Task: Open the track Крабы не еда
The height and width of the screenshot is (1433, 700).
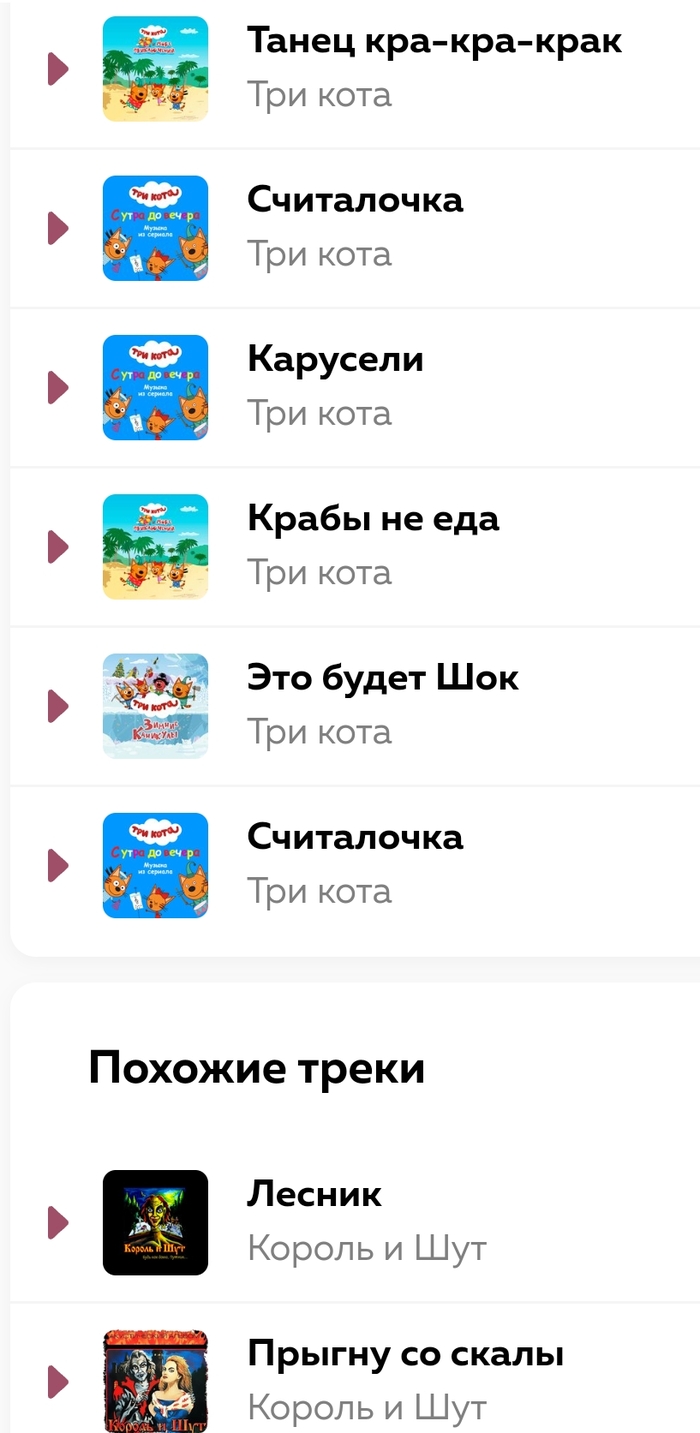Action: pyautogui.click(x=373, y=518)
